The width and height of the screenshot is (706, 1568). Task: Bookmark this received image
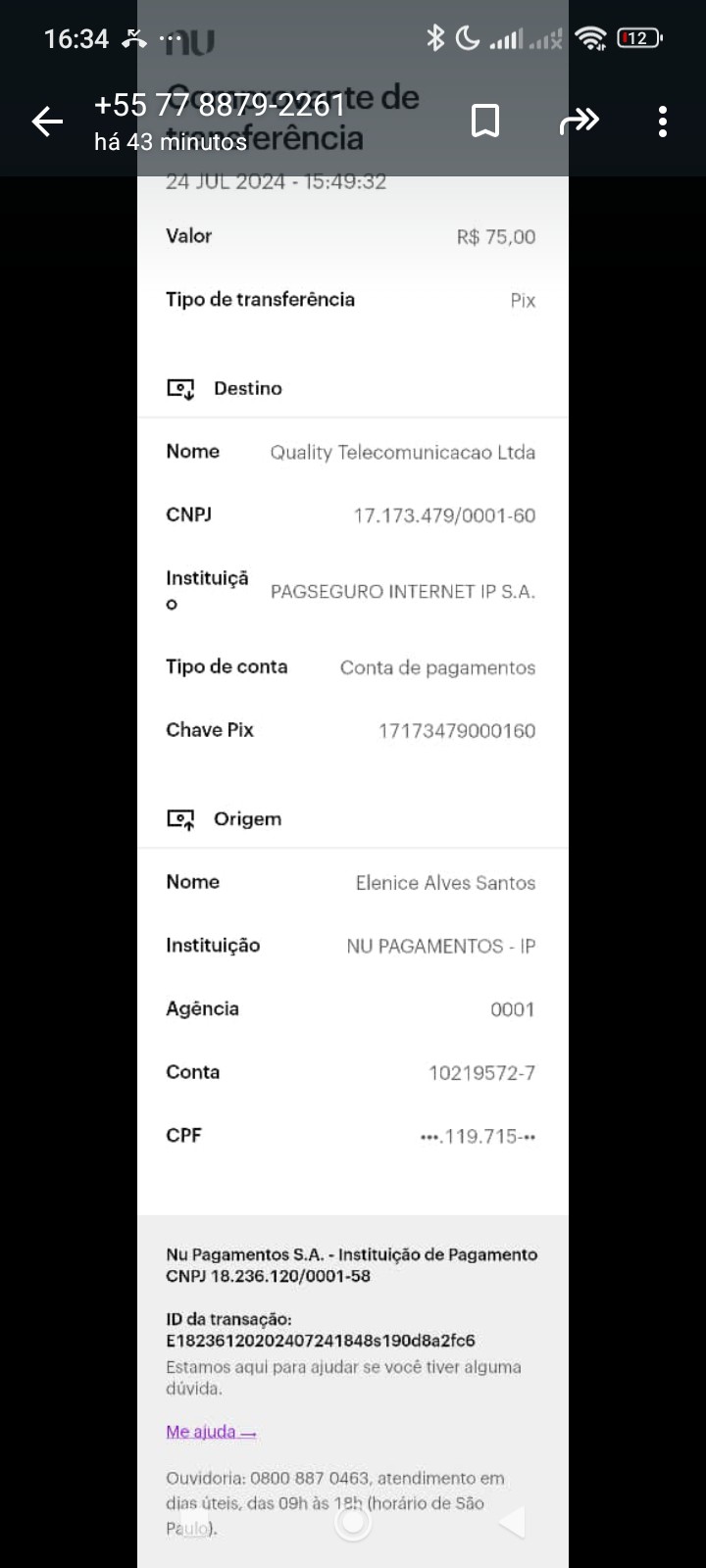click(x=485, y=122)
